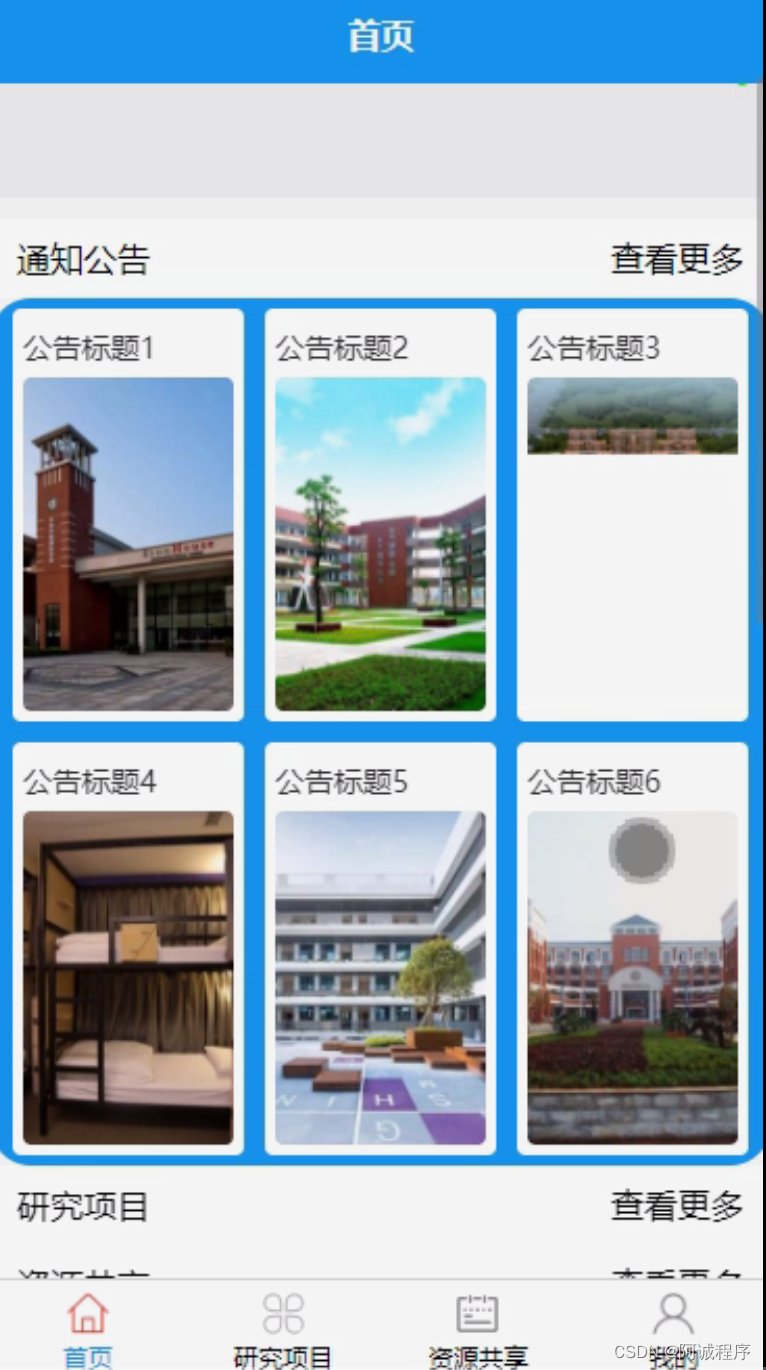The width and height of the screenshot is (766, 1370).
Task: Open the 公告标题1 announcement card
Action: tap(128, 515)
